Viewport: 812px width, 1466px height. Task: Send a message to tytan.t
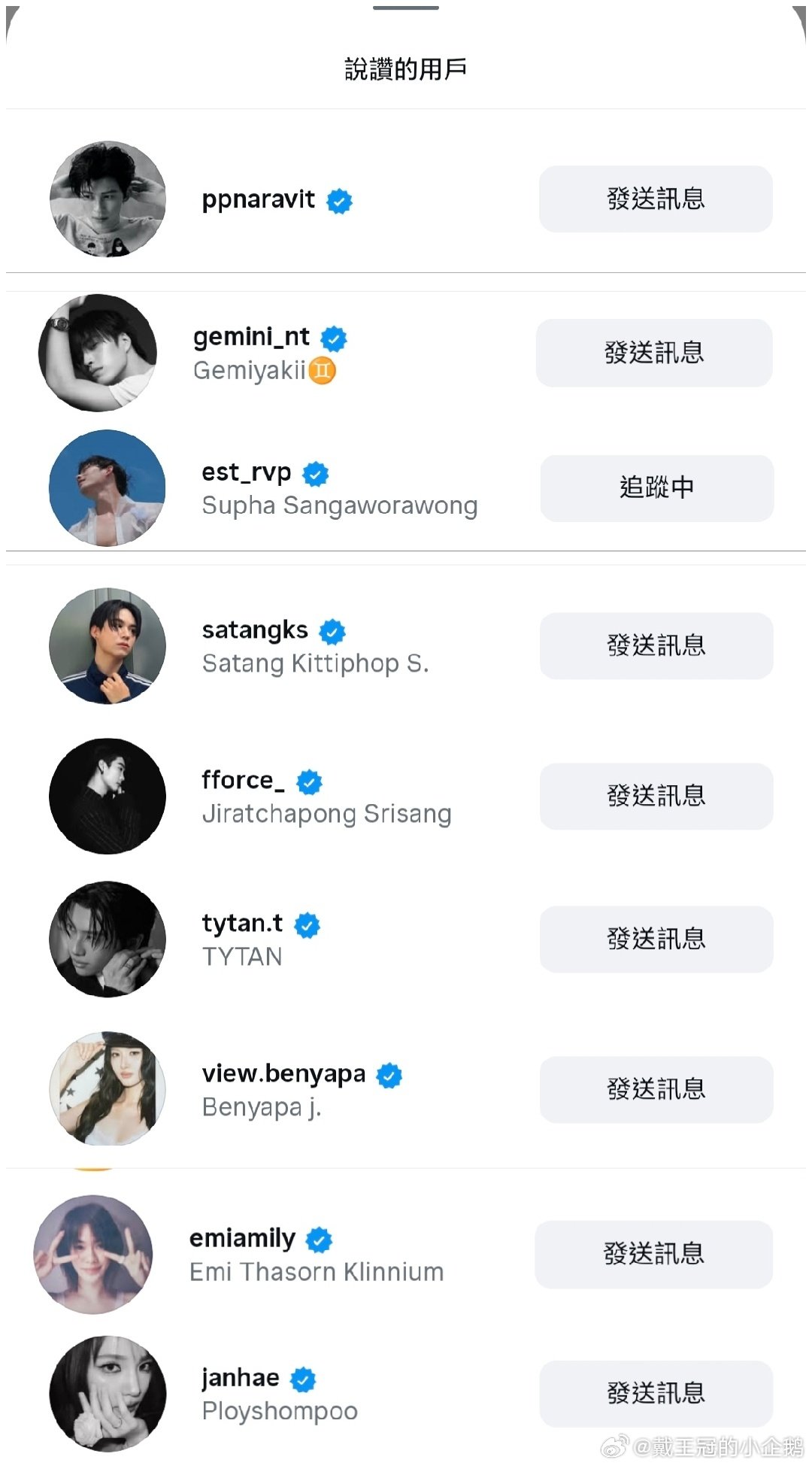656,939
